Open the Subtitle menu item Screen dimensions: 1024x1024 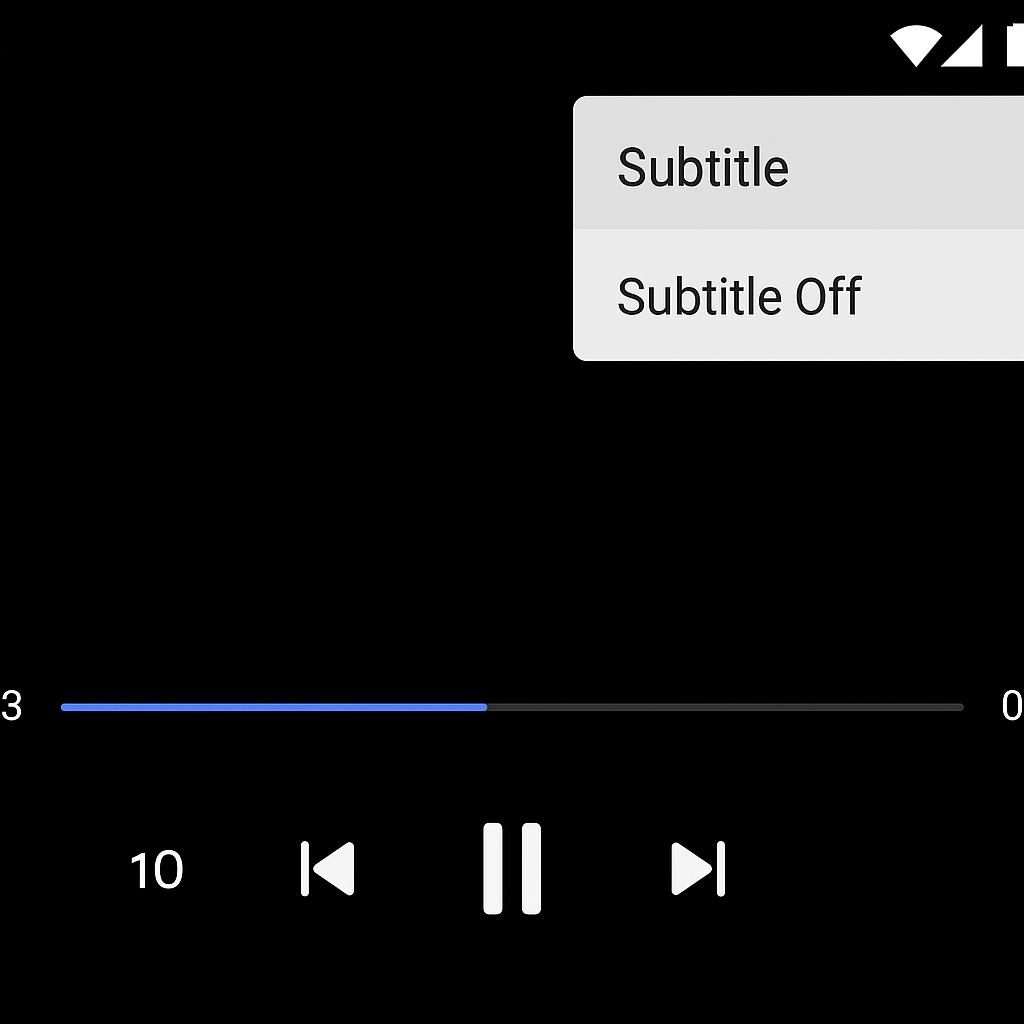click(703, 167)
